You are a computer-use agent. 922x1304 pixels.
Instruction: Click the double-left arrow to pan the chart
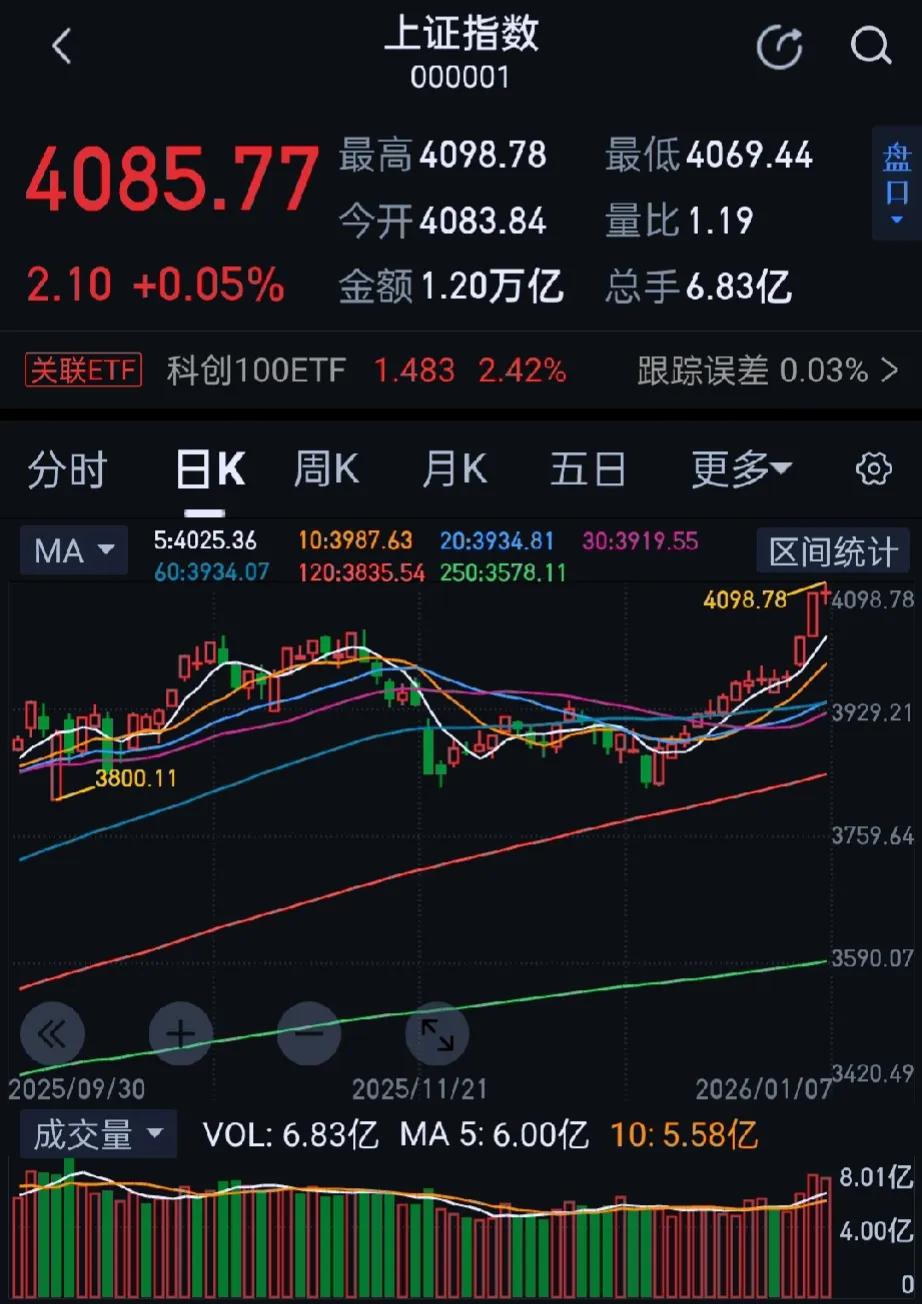click(x=53, y=1034)
